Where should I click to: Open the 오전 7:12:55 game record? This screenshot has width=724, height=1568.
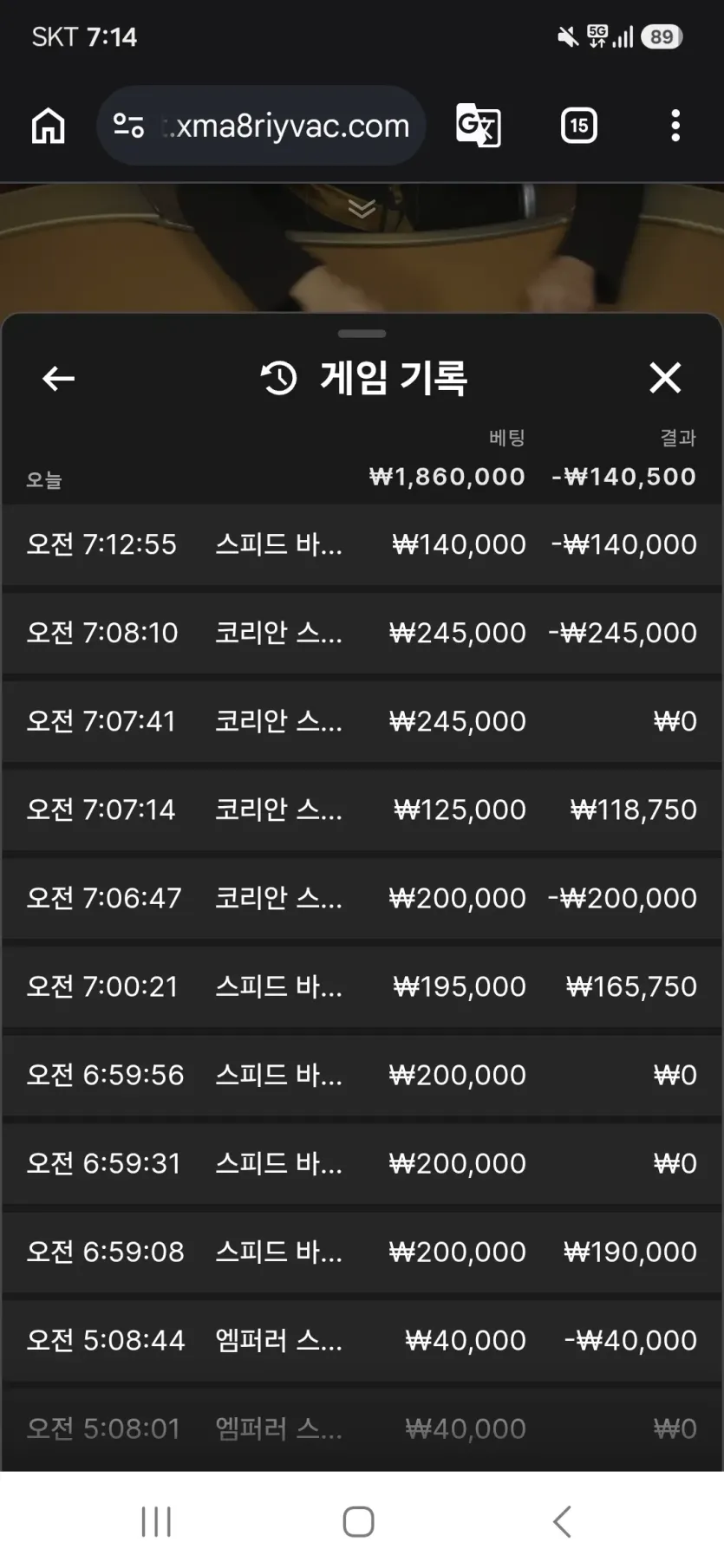pyautogui.click(x=362, y=544)
